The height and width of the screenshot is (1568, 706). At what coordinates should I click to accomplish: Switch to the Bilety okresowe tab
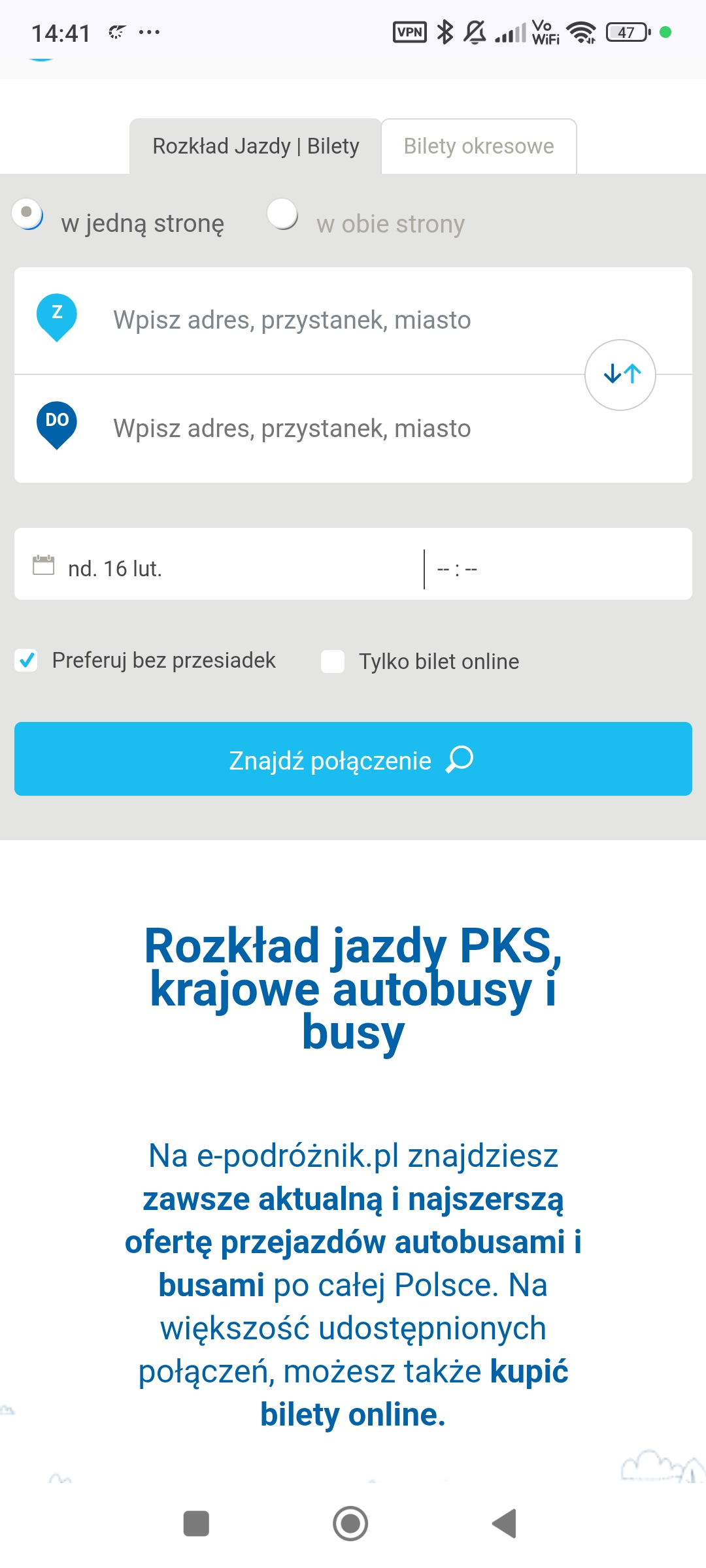click(x=479, y=146)
